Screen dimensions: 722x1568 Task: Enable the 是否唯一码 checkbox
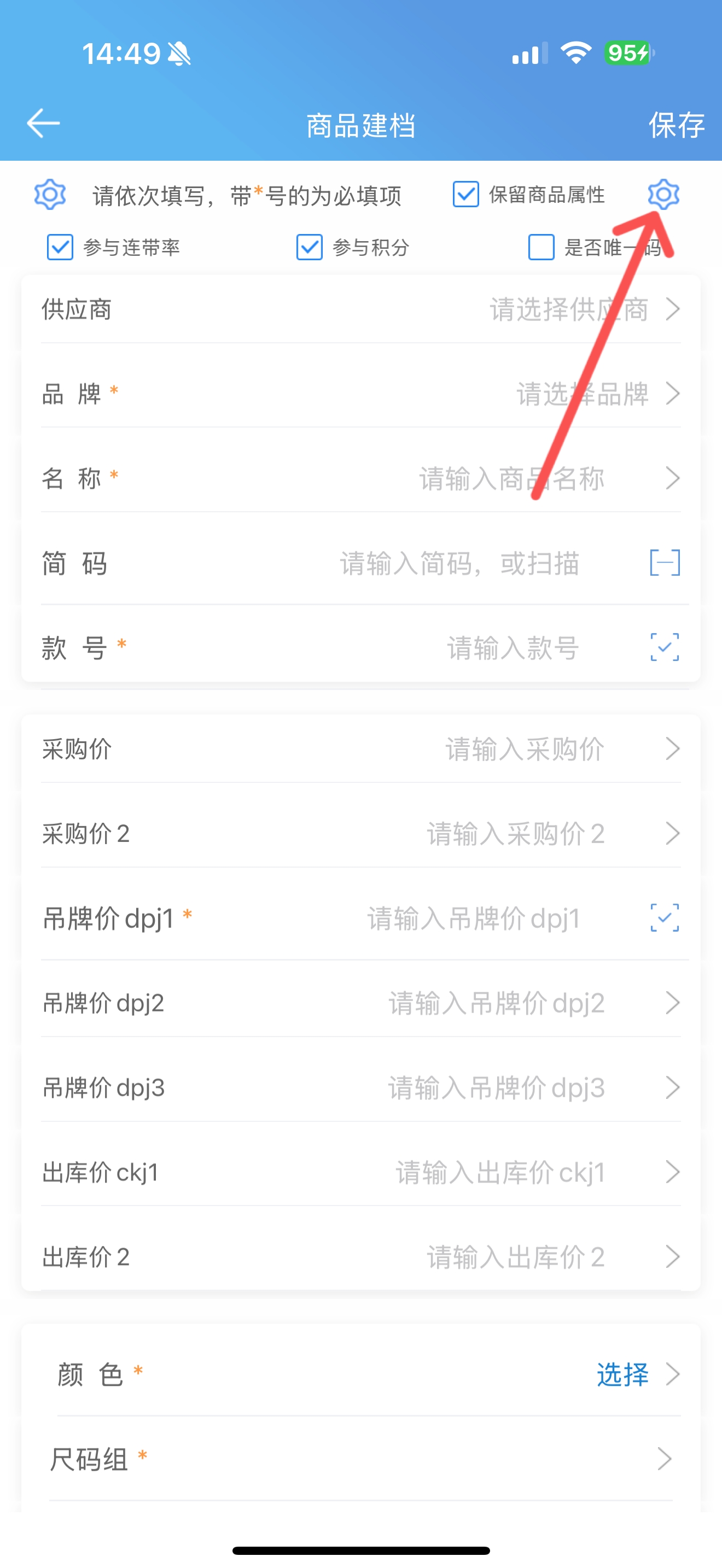point(541,247)
